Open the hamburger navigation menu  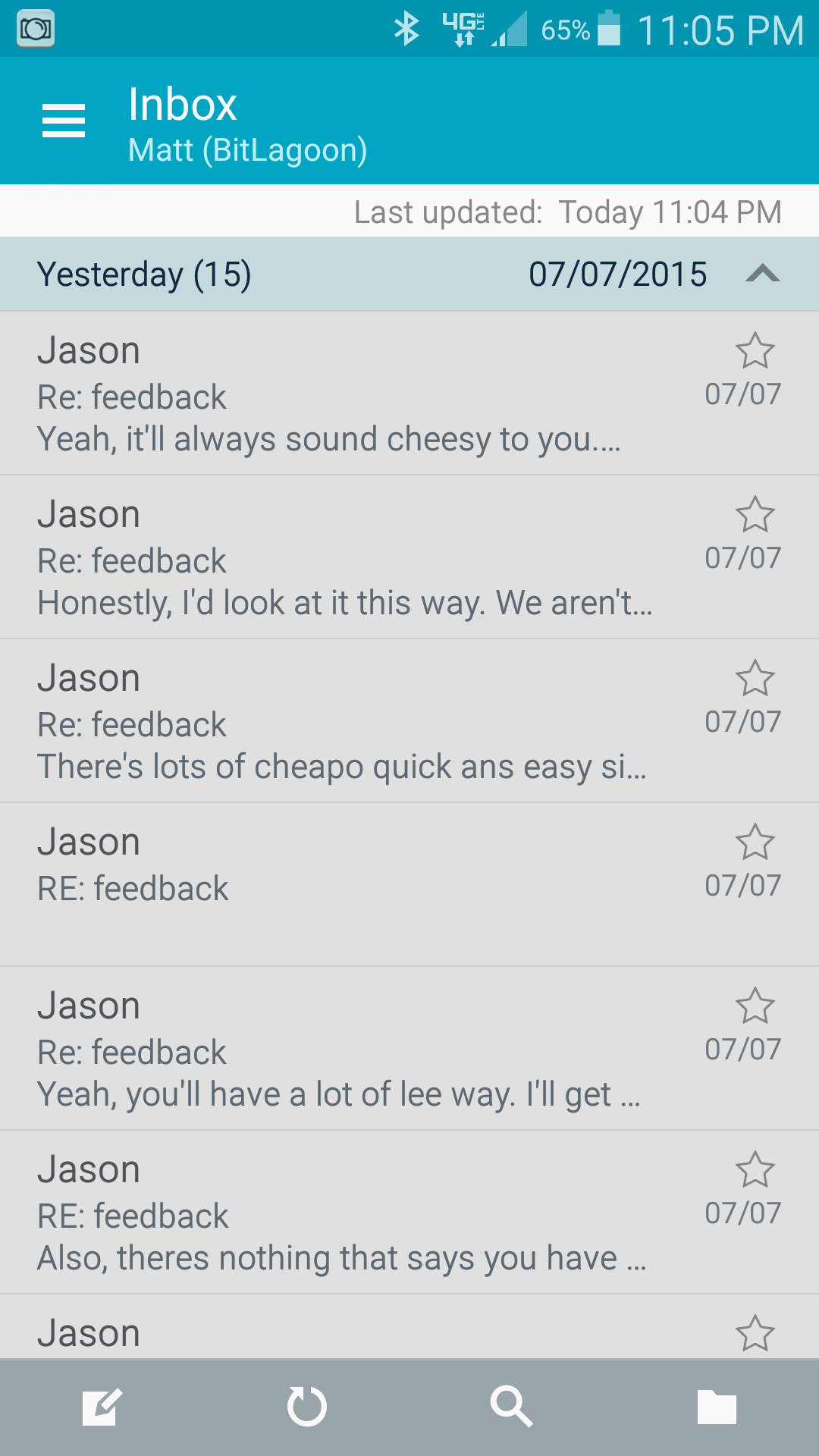[x=64, y=121]
